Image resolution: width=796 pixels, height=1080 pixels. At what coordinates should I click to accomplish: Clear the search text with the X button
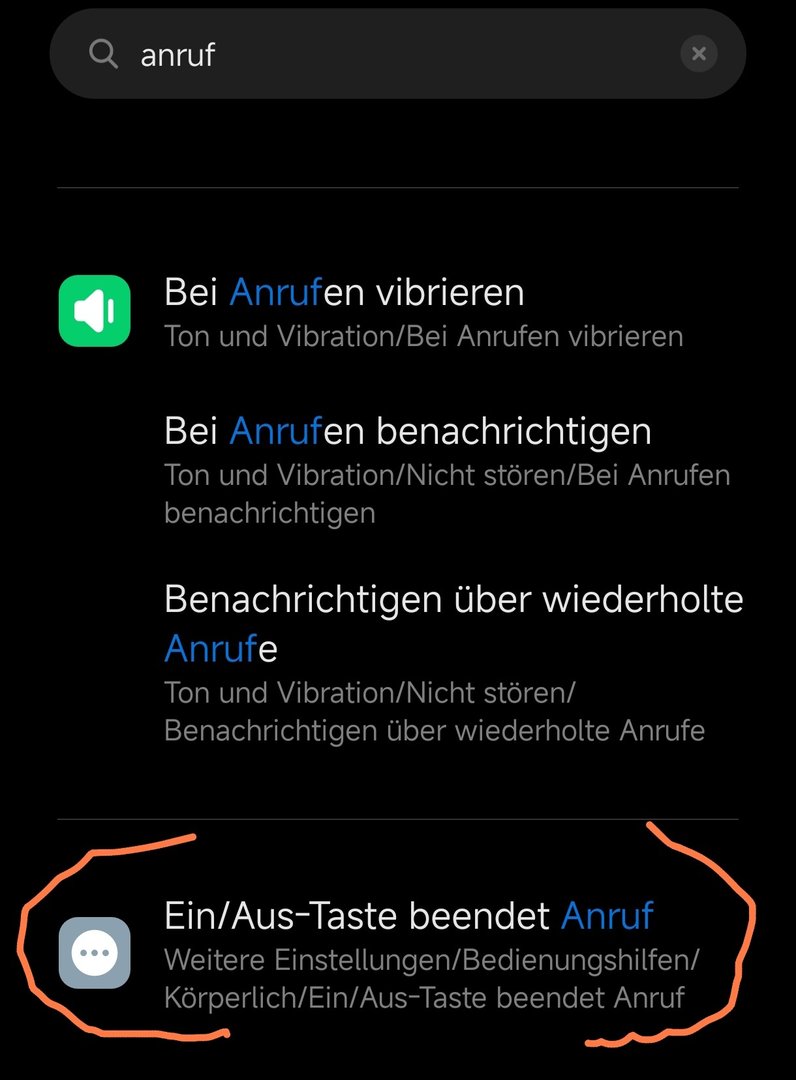[x=699, y=54]
